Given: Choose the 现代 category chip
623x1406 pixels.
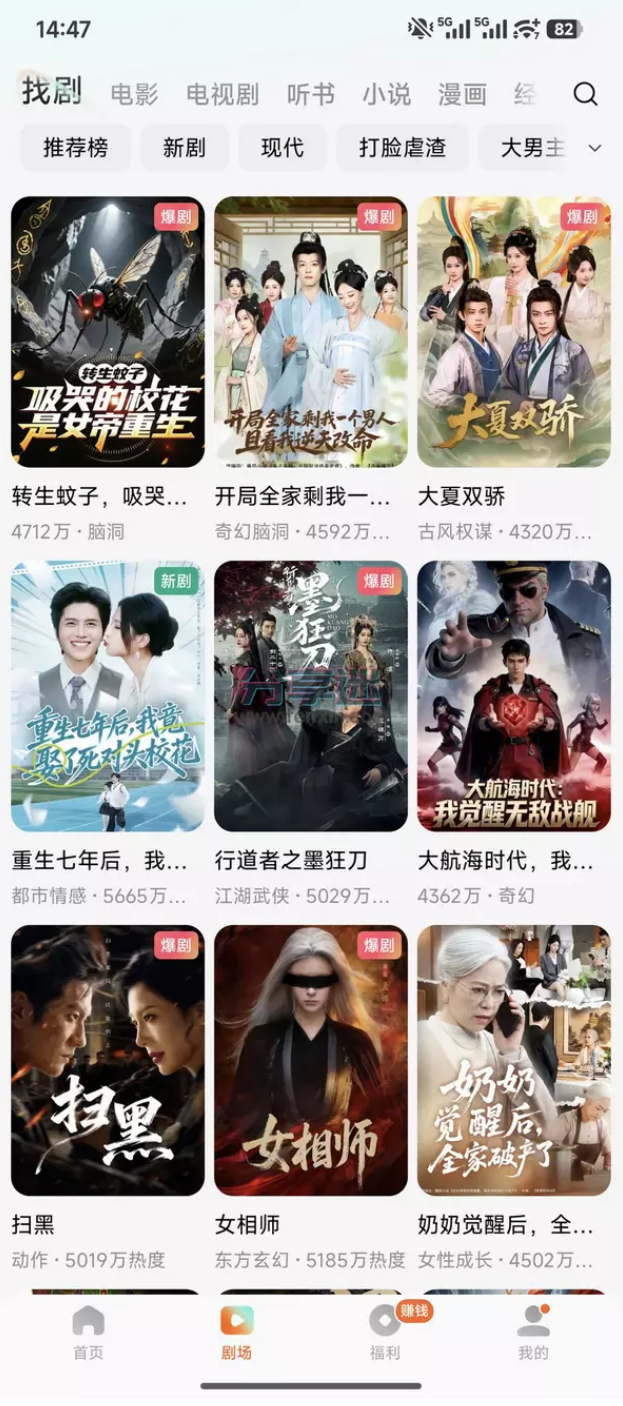Looking at the screenshot, I should (282, 148).
